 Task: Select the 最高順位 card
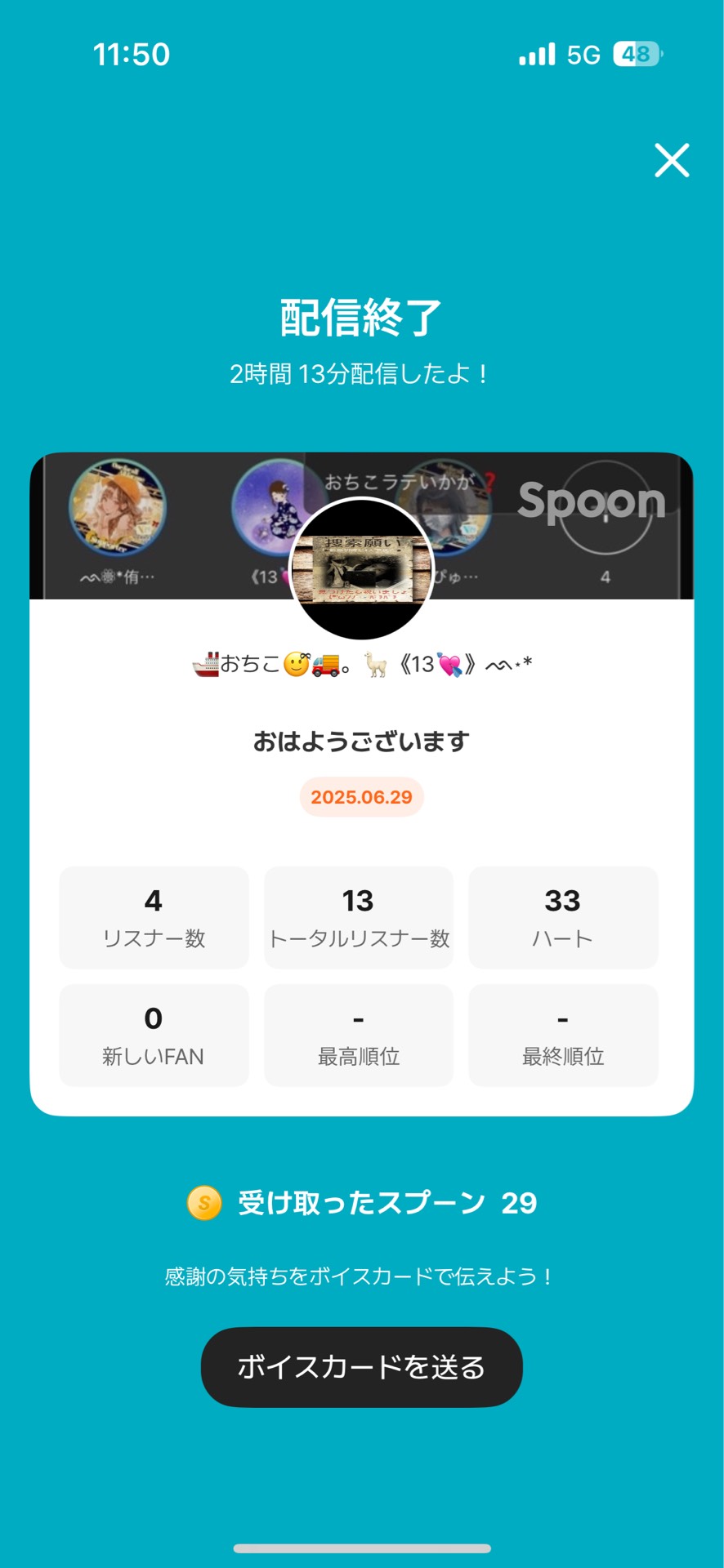358,1035
